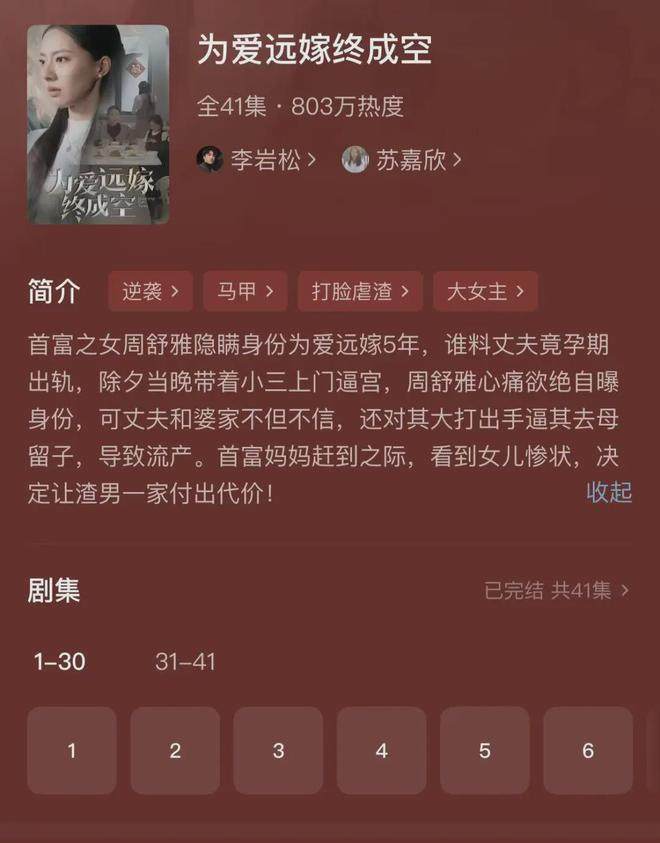Open actress 苏嘉欣's profile
The image size is (660, 843).
(x=402, y=160)
